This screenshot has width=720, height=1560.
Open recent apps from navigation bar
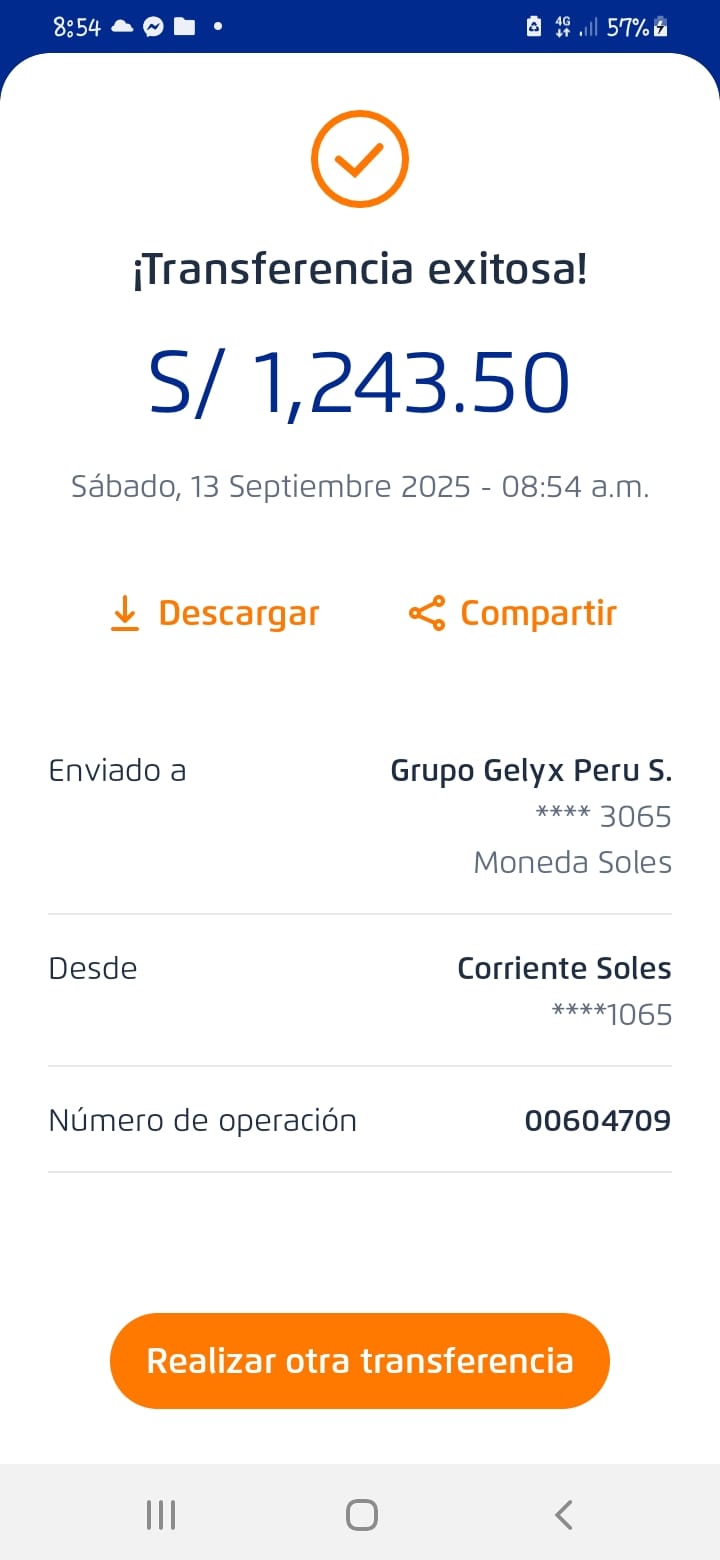[161, 1515]
